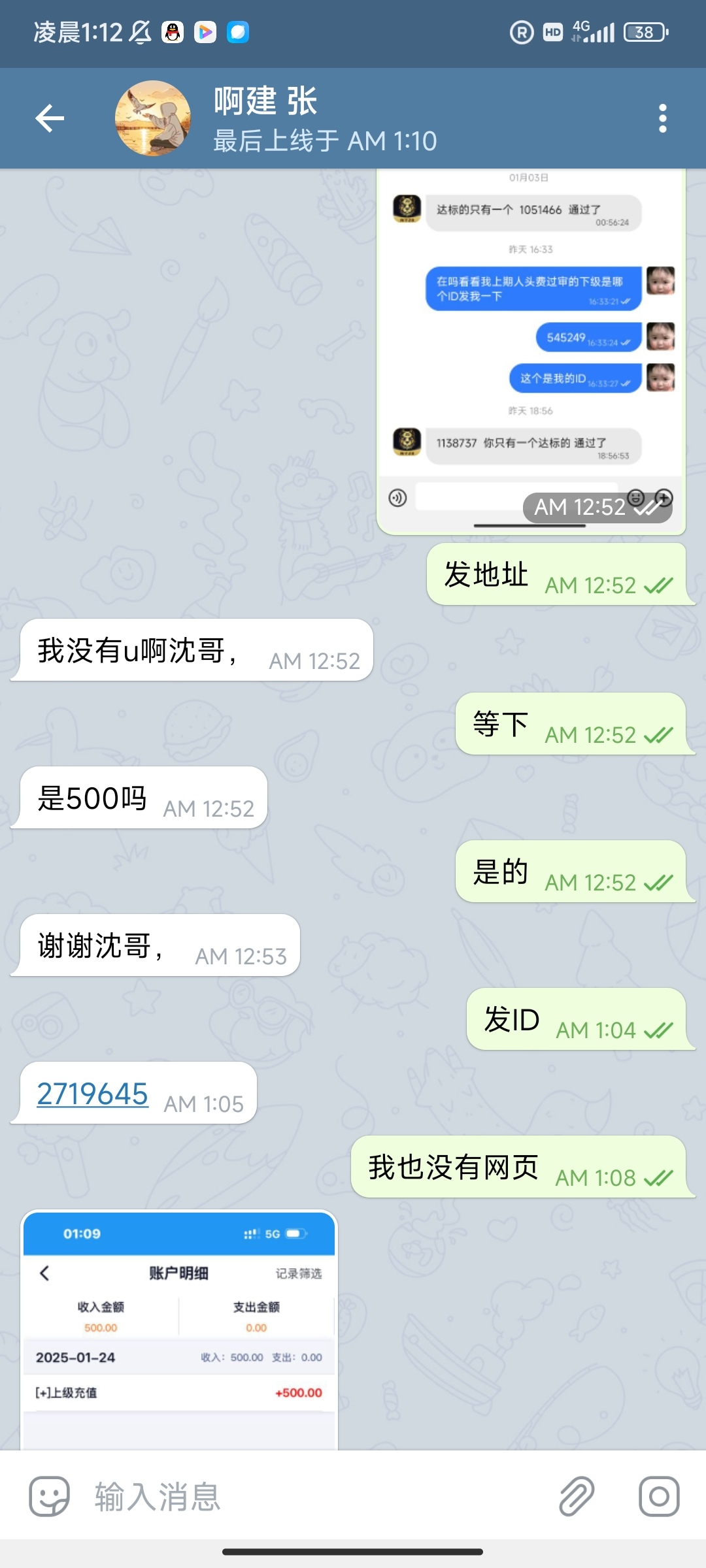Viewport: 706px width, 1568px height.
Task: Tap the linked number 2719645
Action: [x=93, y=1094]
